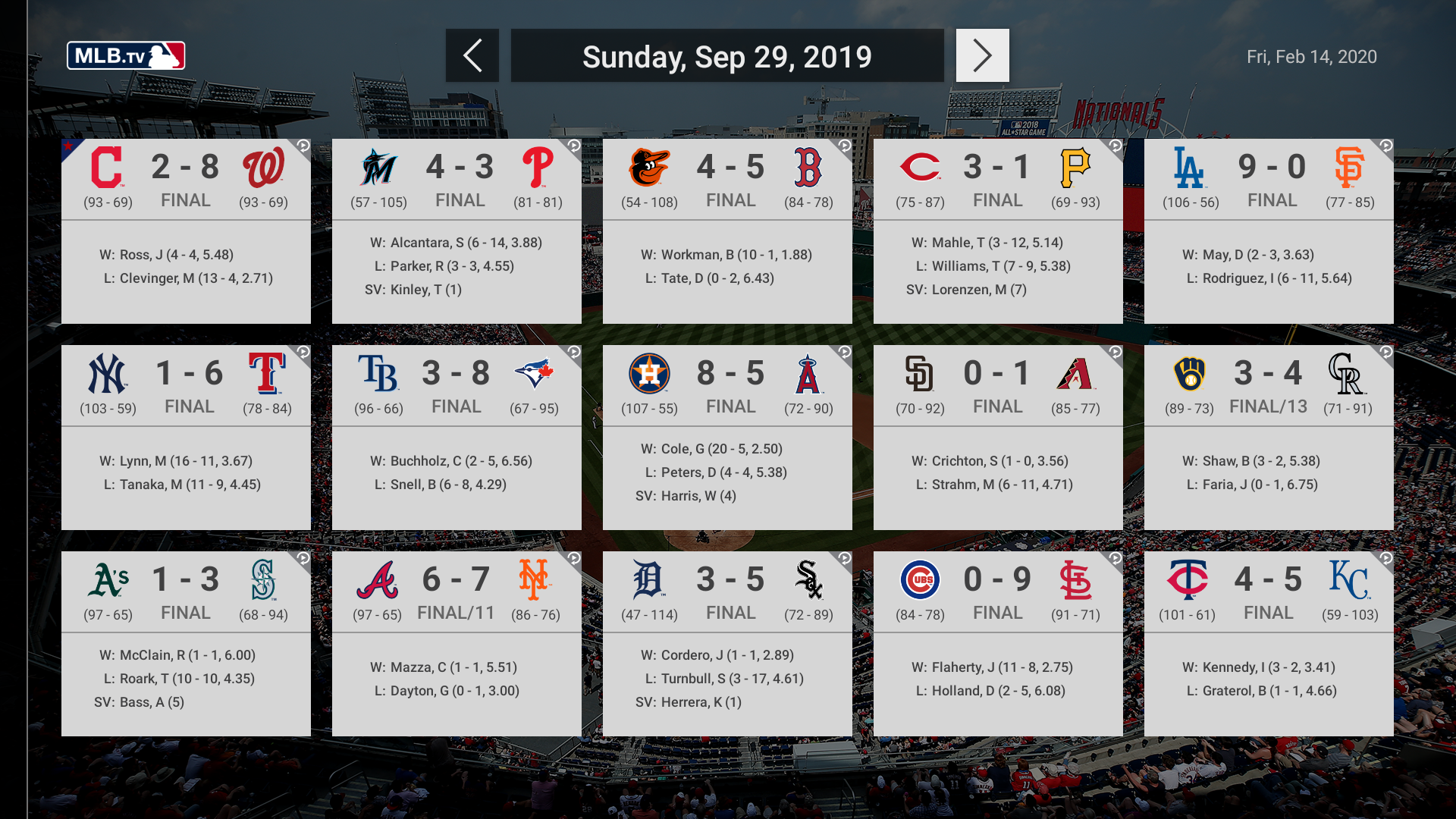The height and width of the screenshot is (819, 1456).
Task: Open the Orioles vs Red Sox 4-5 game
Action: 727,231
